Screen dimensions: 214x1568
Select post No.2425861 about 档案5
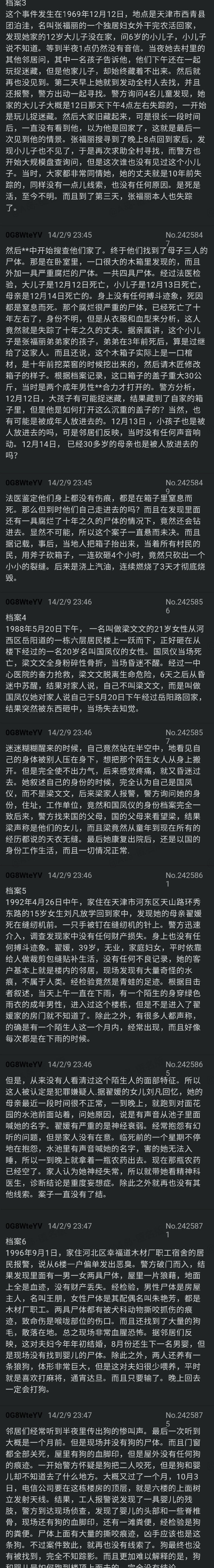point(185,879)
